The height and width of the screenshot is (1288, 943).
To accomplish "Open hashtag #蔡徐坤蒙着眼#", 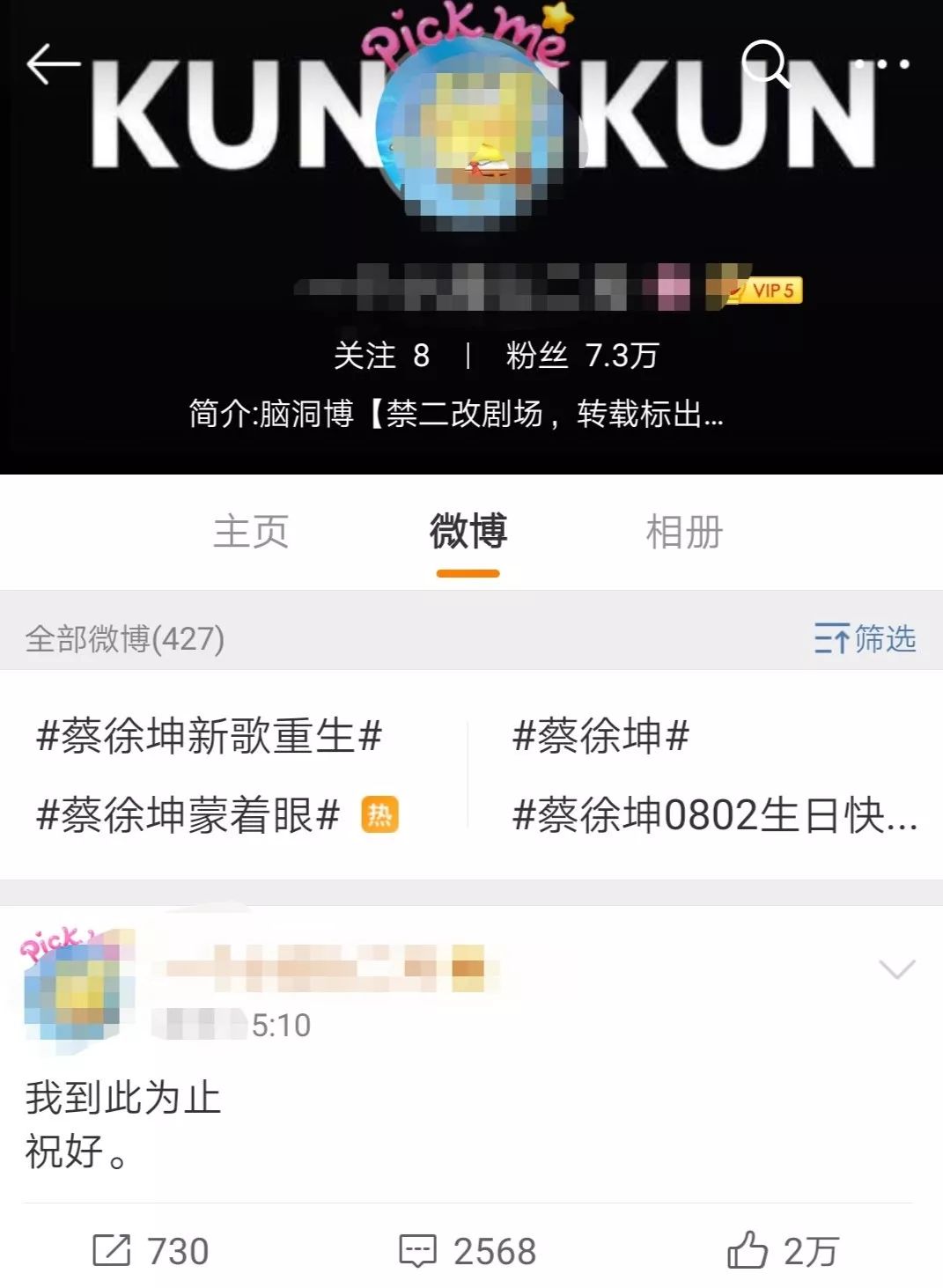I will pyautogui.click(x=188, y=815).
